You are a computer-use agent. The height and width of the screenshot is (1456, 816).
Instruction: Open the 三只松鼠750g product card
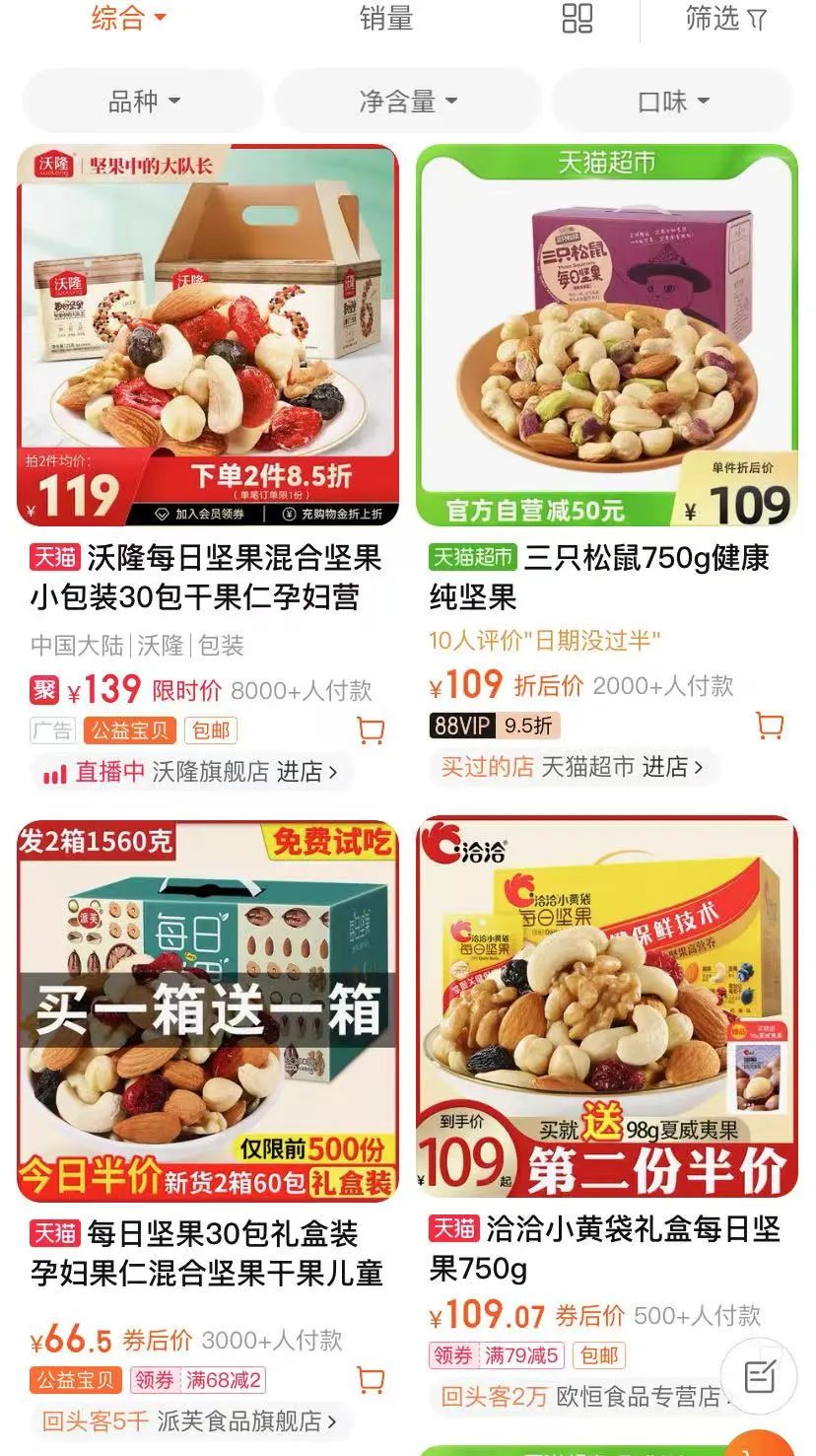pos(606,335)
